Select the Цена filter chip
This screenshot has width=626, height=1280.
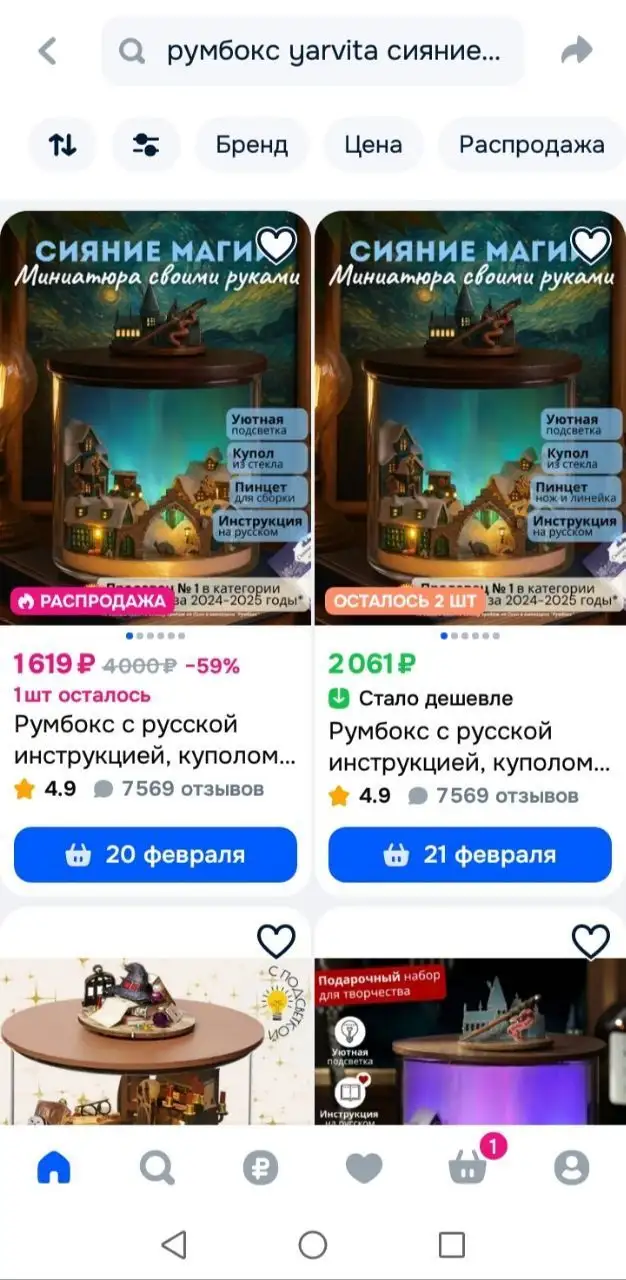tap(373, 145)
